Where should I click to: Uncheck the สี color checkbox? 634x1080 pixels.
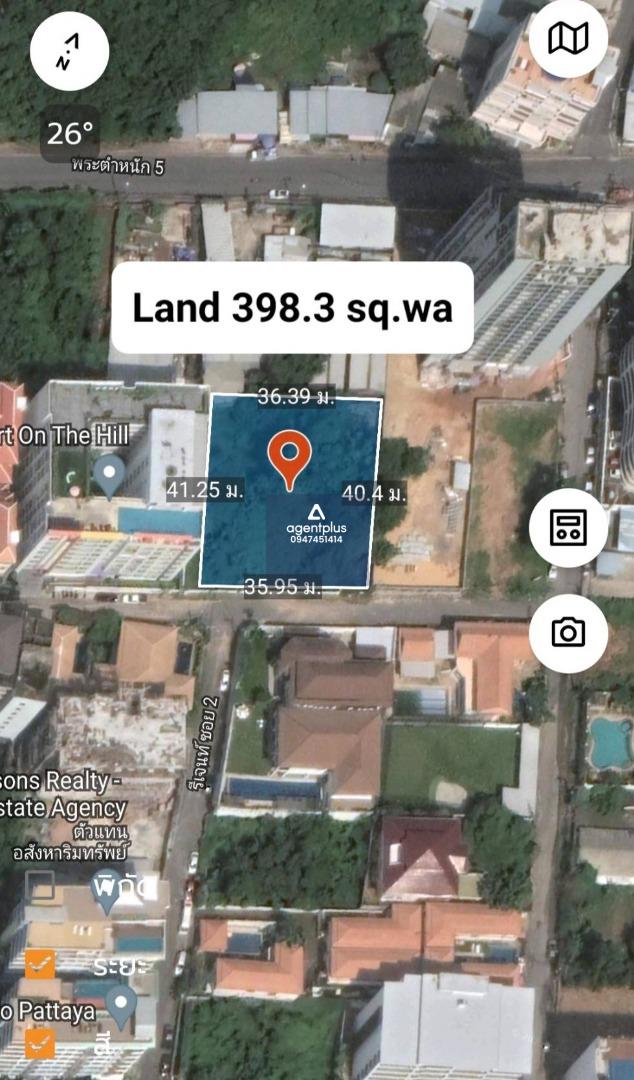click(x=40, y=1043)
